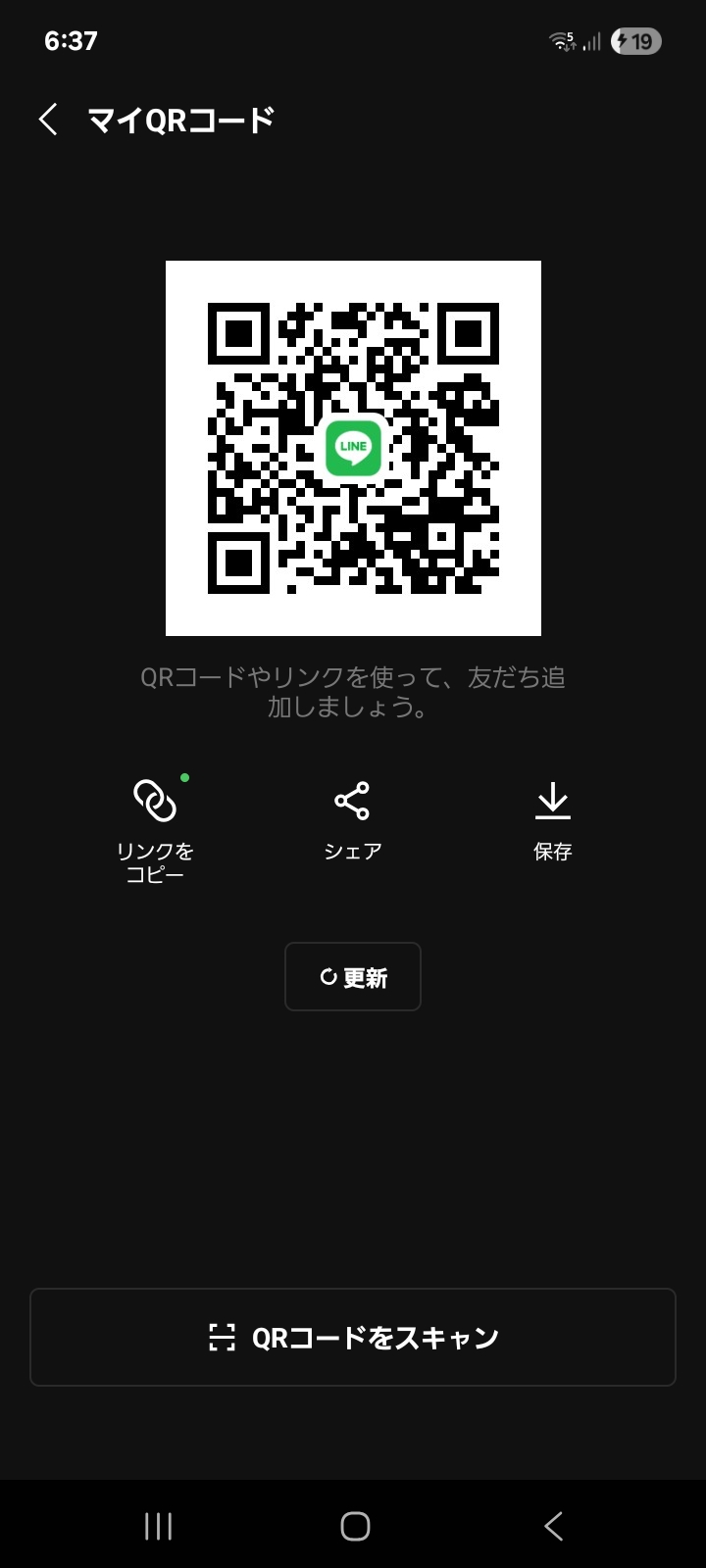Save the QR code with 保存
Image resolution: width=706 pixels, height=1568 pixels.
pyautogui.click(x=553, y=821)
